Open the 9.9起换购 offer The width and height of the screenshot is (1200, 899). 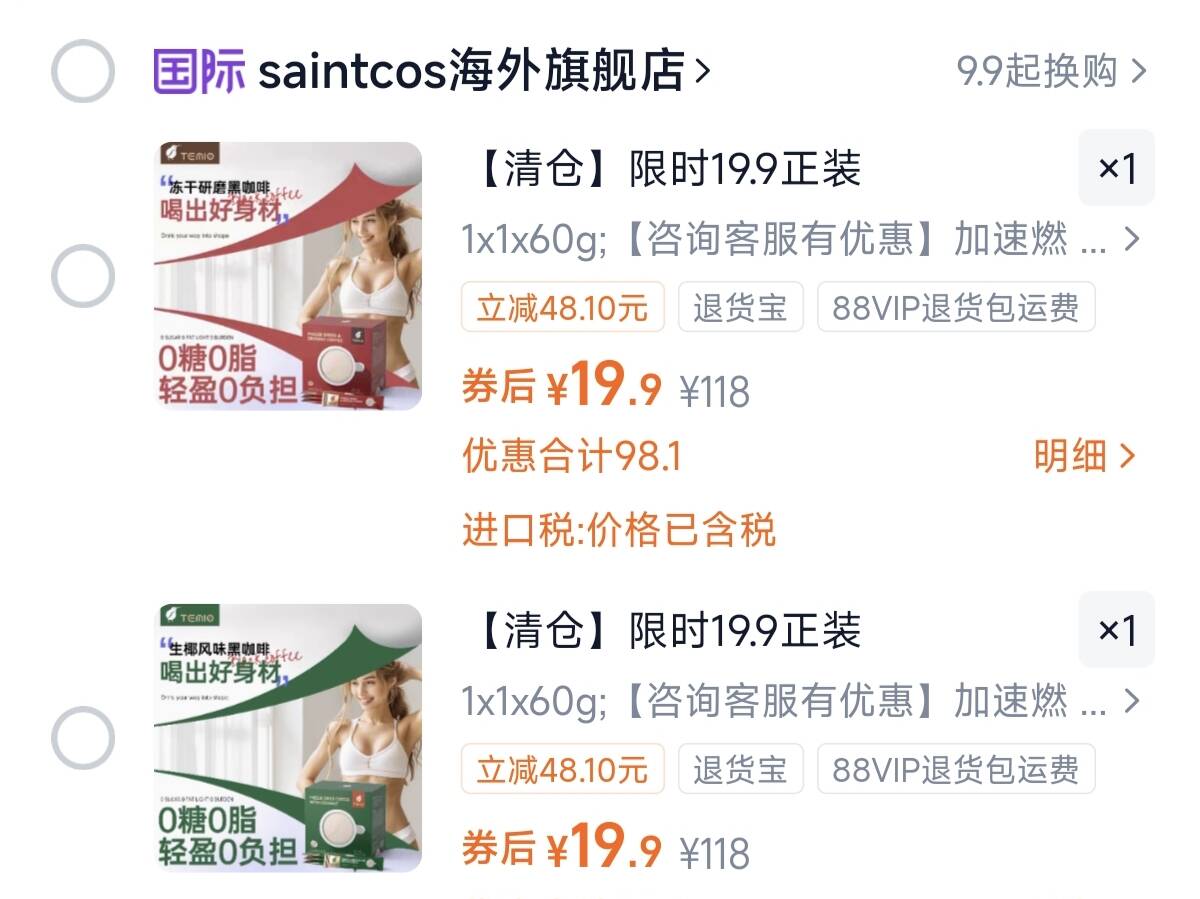pyautogui.click(x=1051, y=71)
